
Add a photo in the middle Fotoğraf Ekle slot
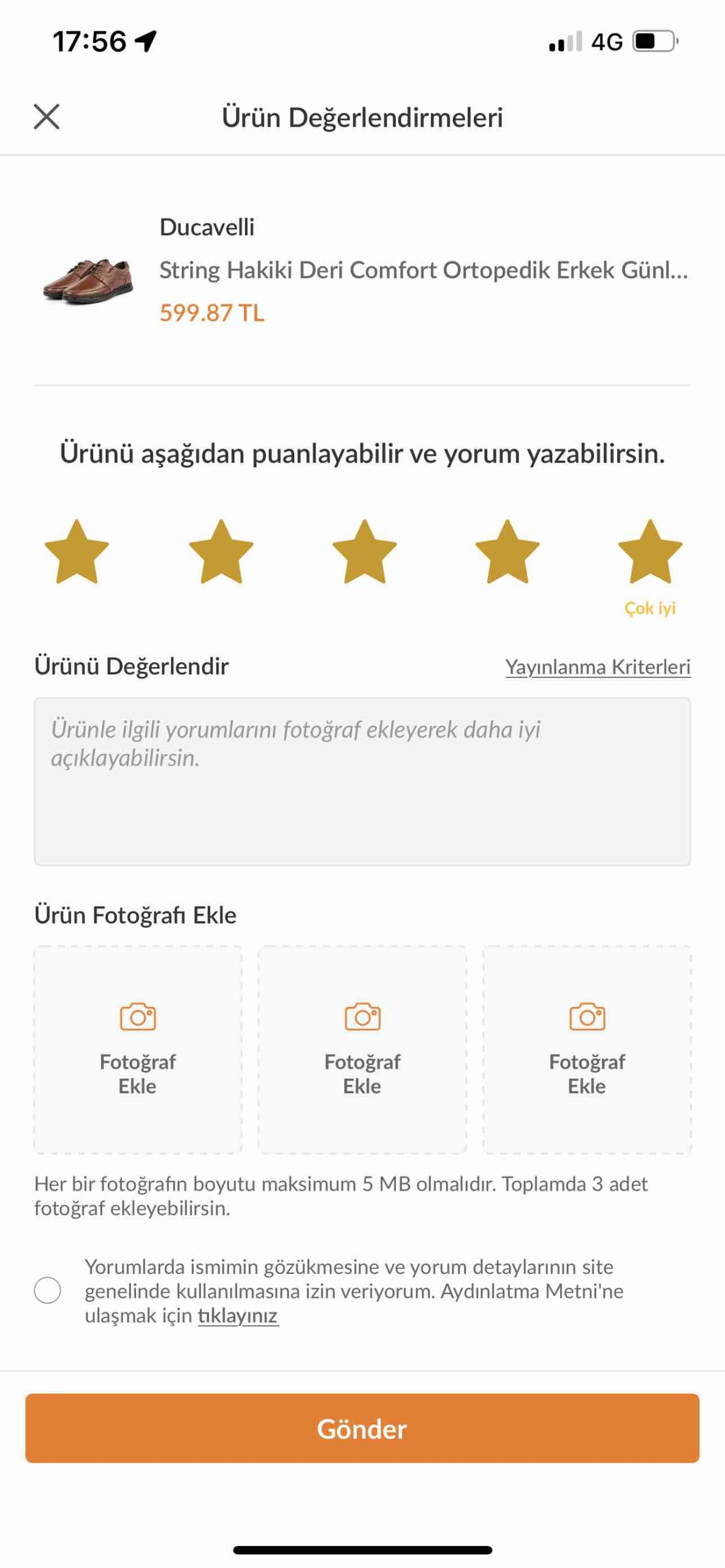pos(362,1049)
